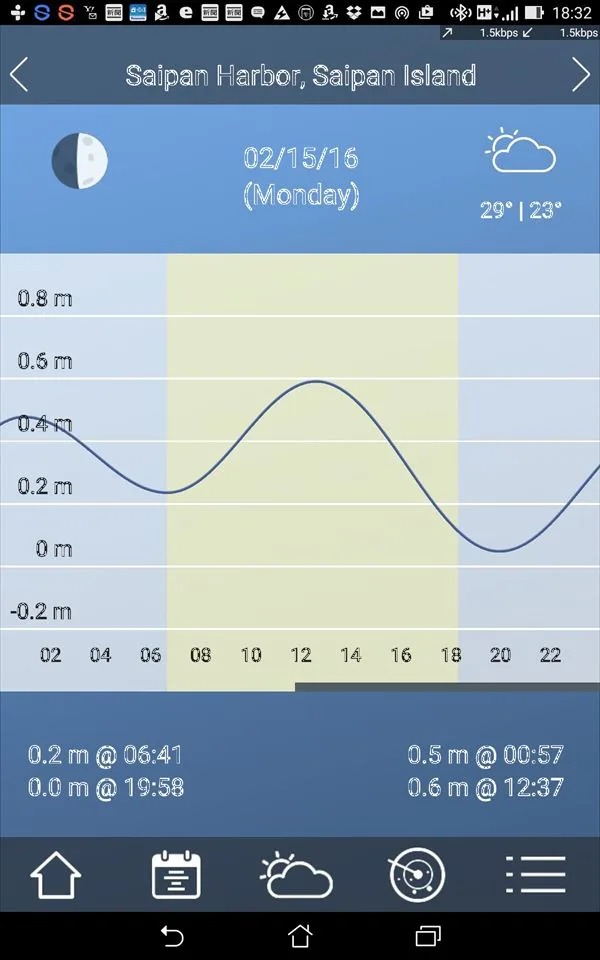Open the home tab in bottom bar

56,875
